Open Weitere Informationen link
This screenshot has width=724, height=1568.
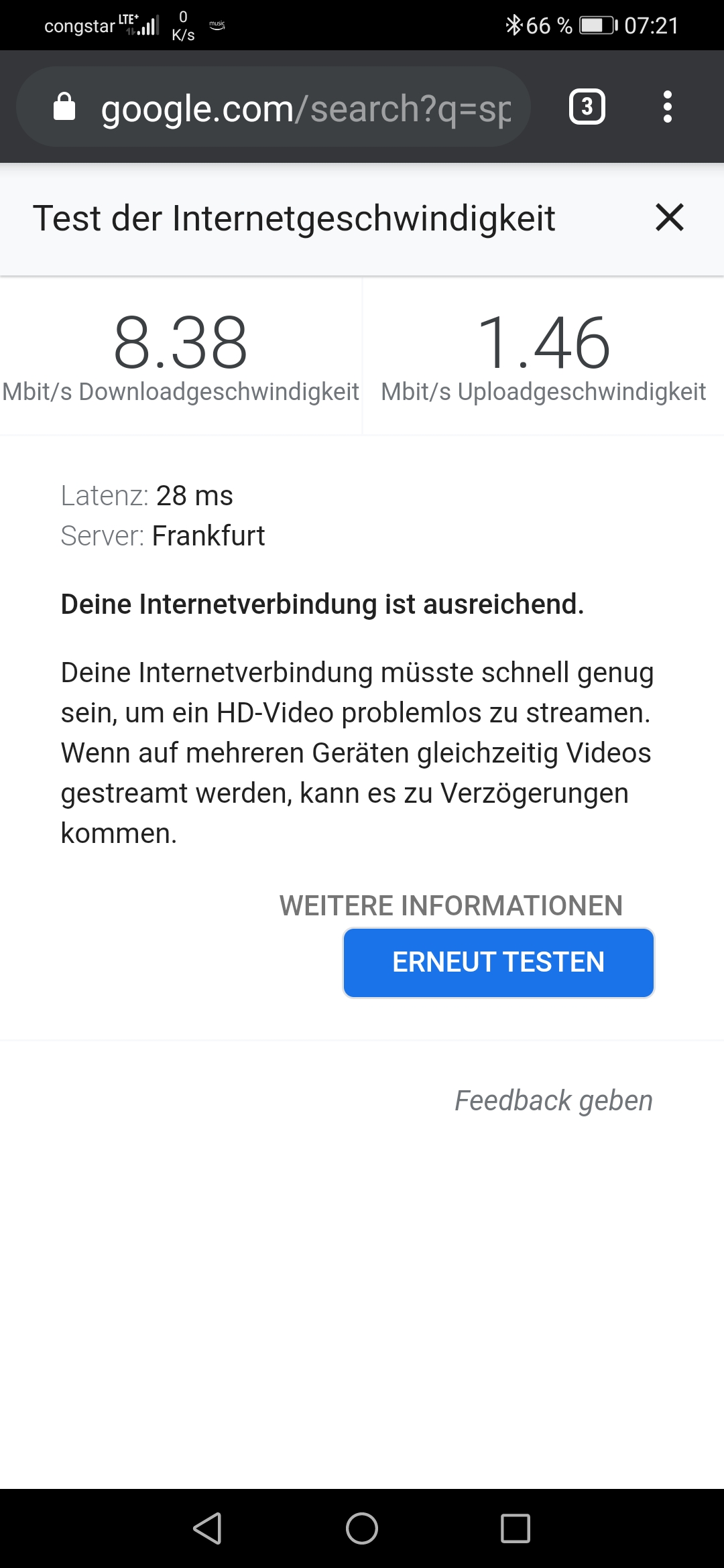point(450,905)
